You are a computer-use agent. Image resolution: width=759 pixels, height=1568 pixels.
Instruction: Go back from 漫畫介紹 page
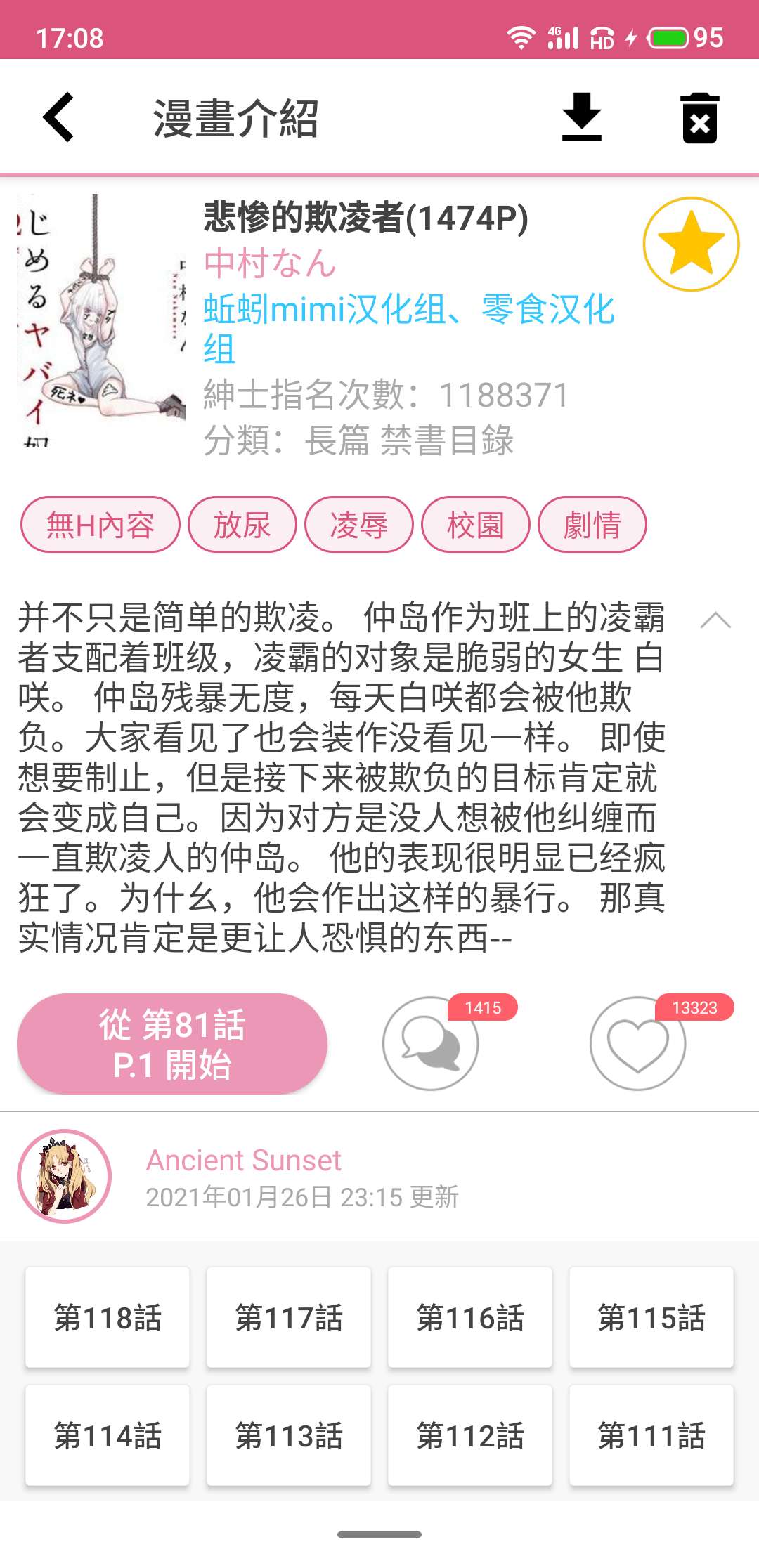point(59,117)
